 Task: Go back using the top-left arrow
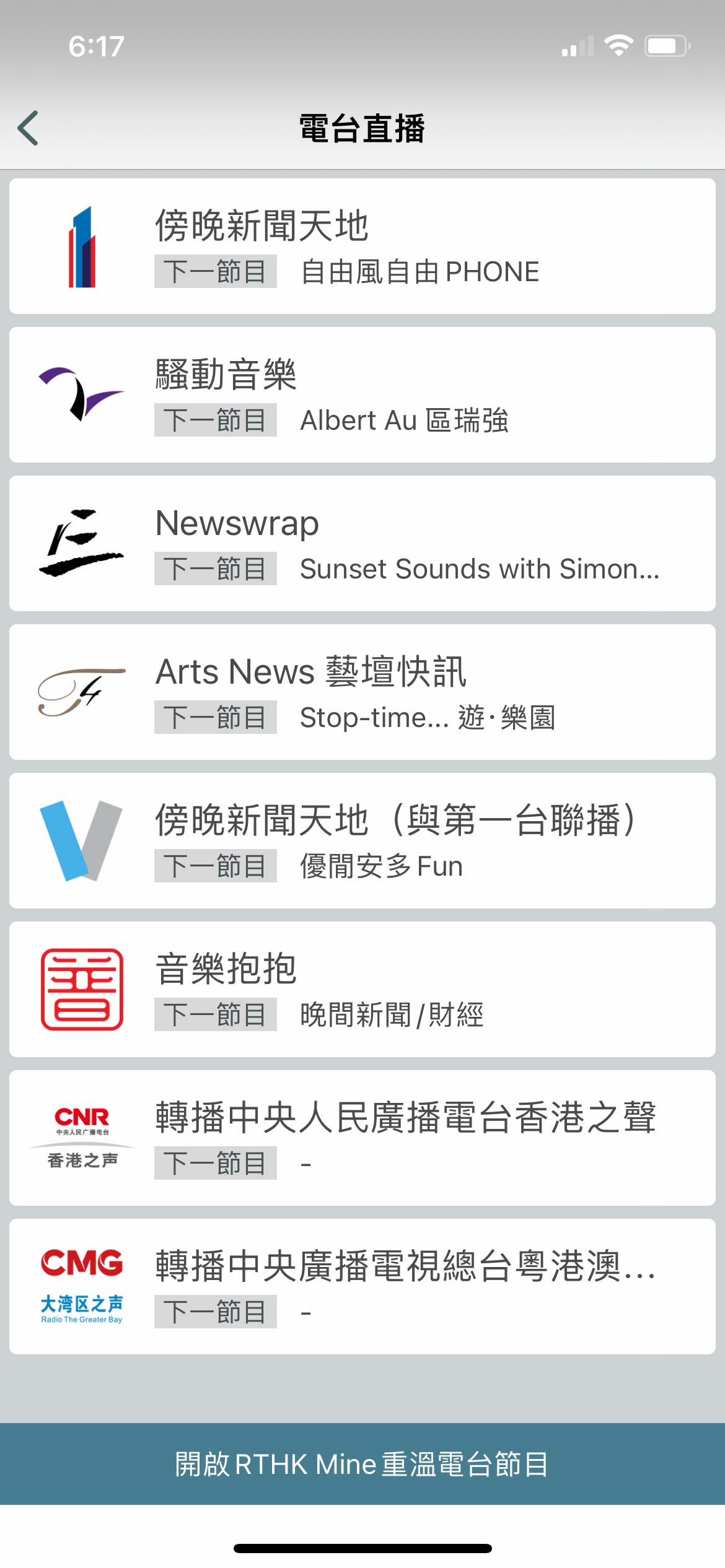click(29, 128)
